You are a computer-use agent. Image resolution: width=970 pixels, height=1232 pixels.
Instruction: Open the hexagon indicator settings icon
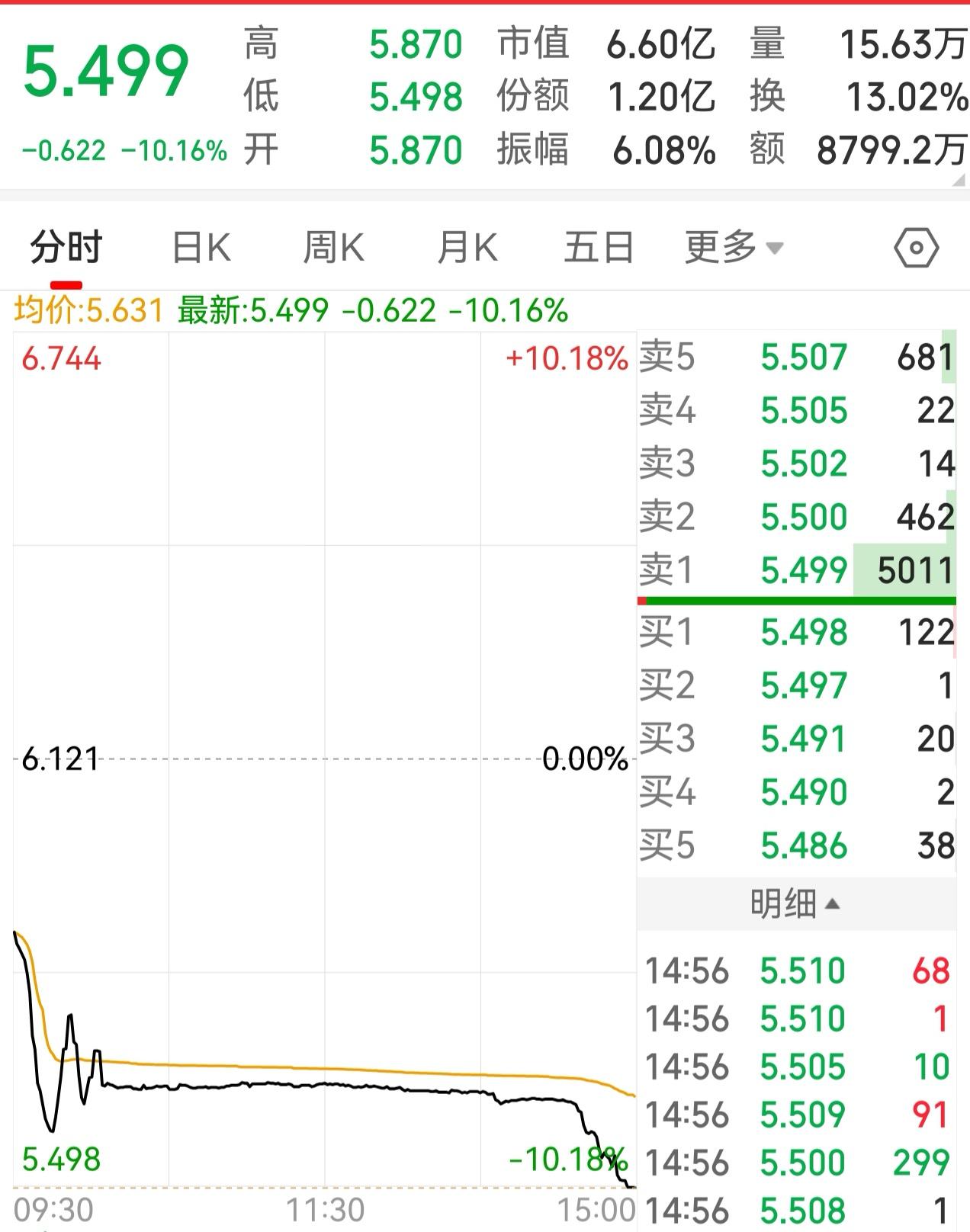pyautogui.click(x=918, y=245)
